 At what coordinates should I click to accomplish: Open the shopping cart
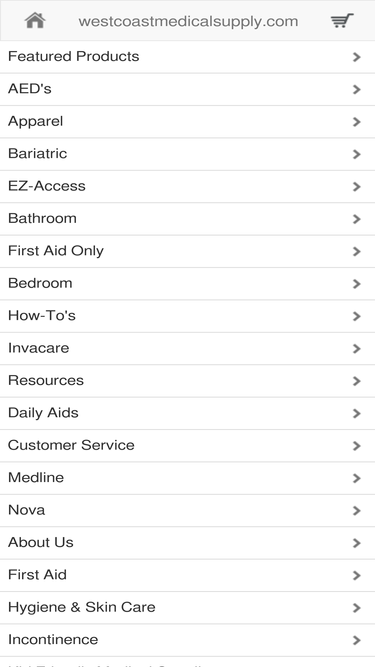(342, 20)
